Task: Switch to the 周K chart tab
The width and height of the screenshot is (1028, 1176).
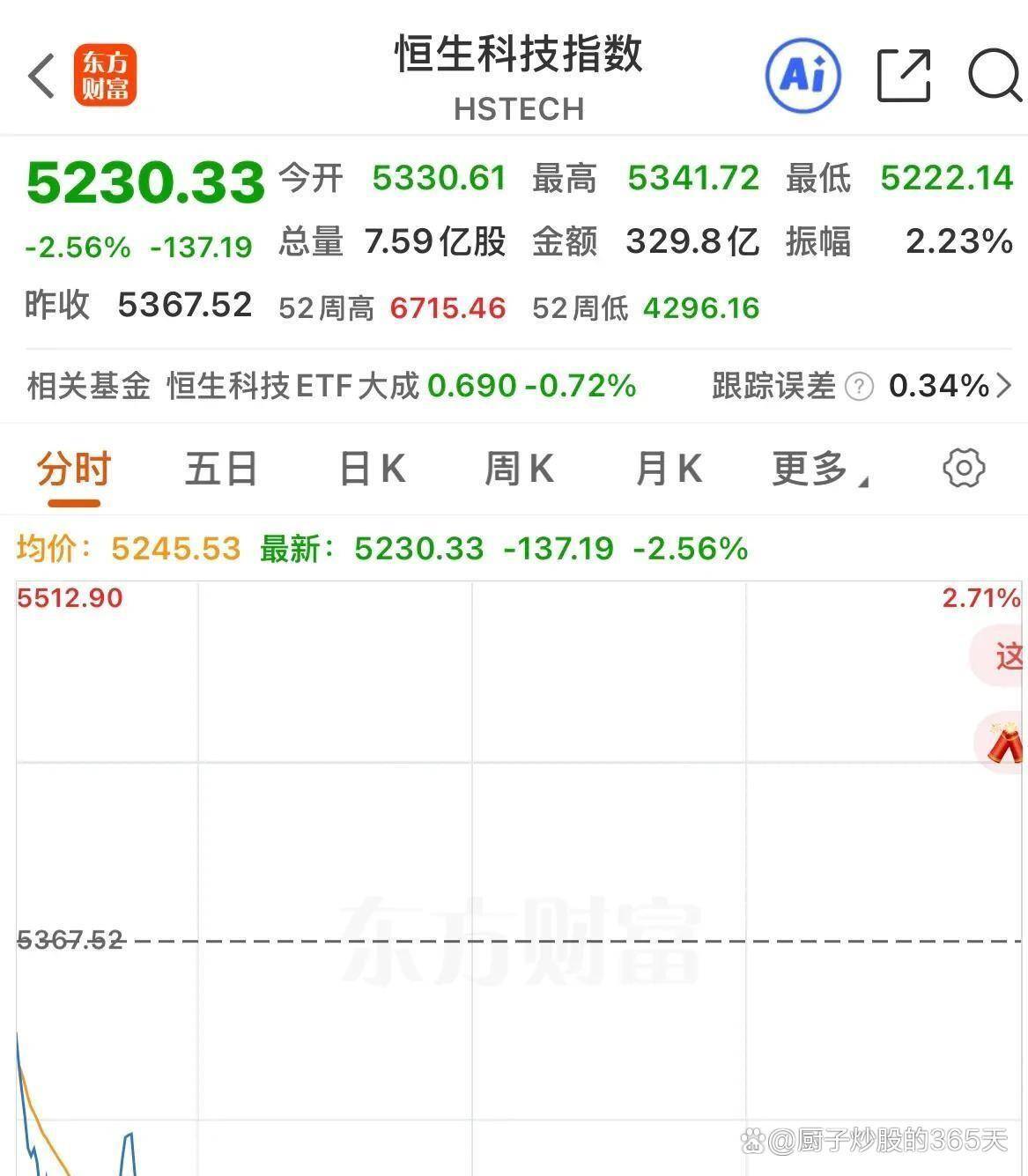Action: (520, 469)
